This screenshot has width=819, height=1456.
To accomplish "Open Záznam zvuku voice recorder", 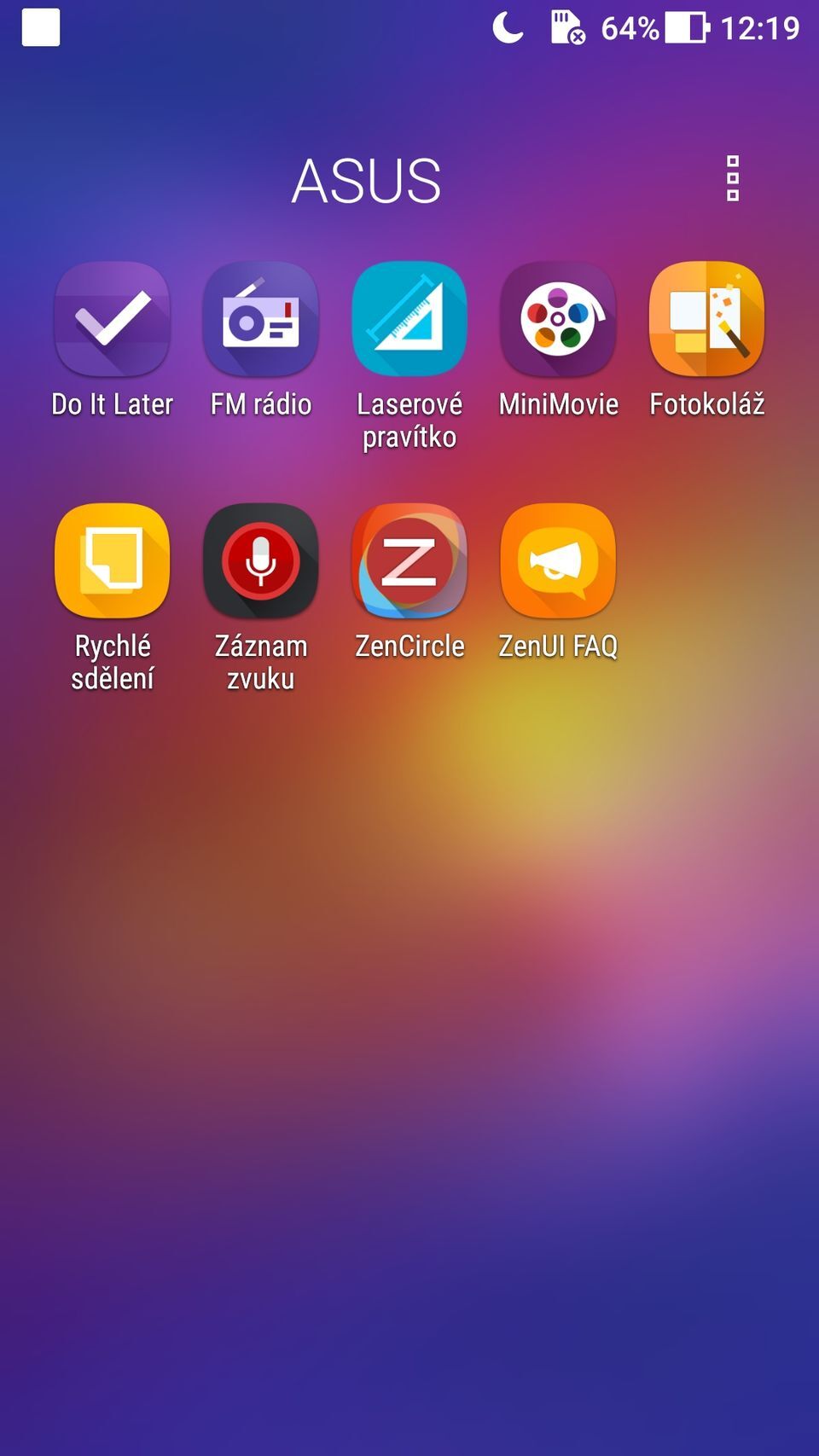I will (x=261, y=560).
